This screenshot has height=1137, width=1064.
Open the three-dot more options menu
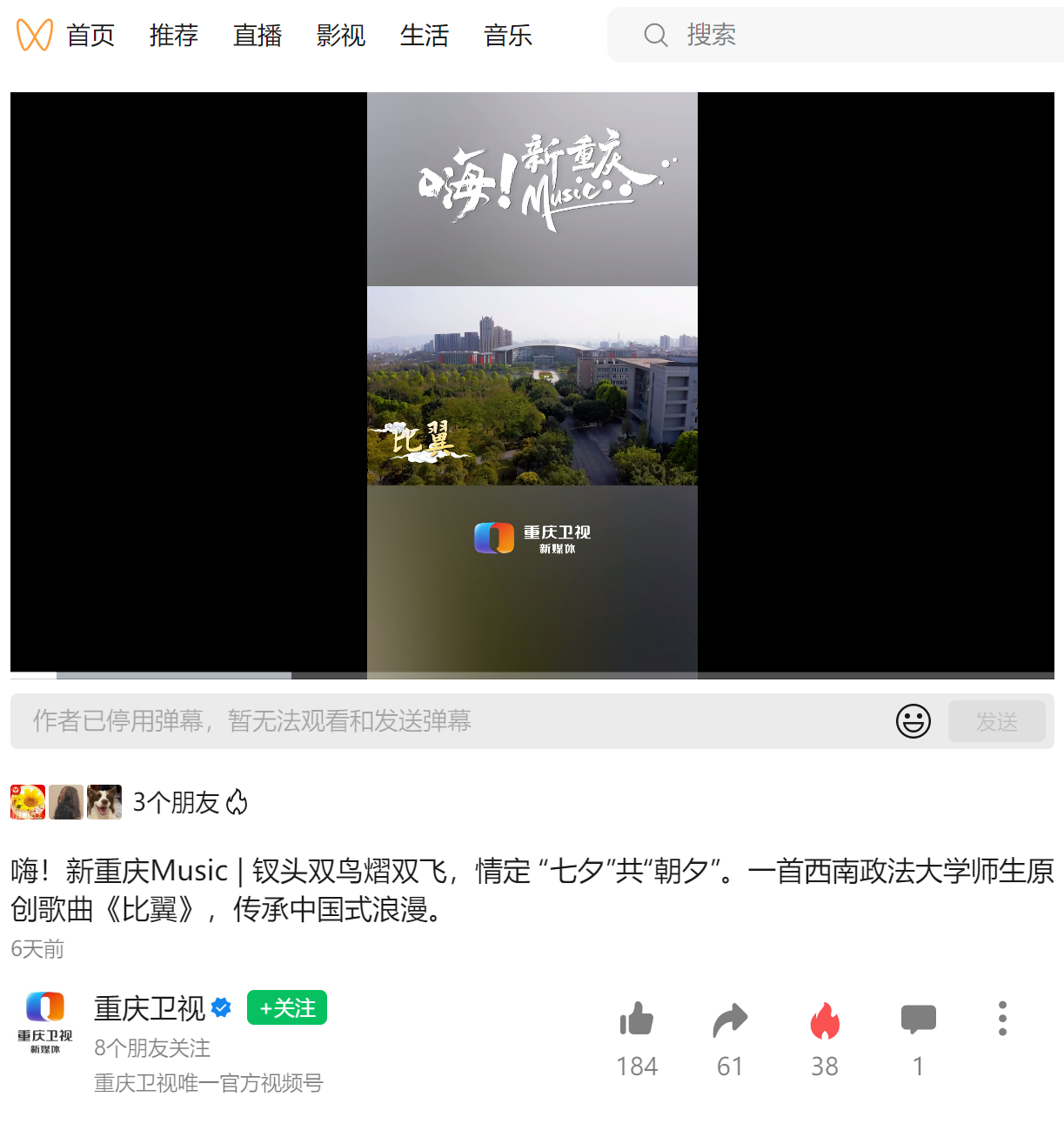pyautogui.click(x=1002, y=1019)
